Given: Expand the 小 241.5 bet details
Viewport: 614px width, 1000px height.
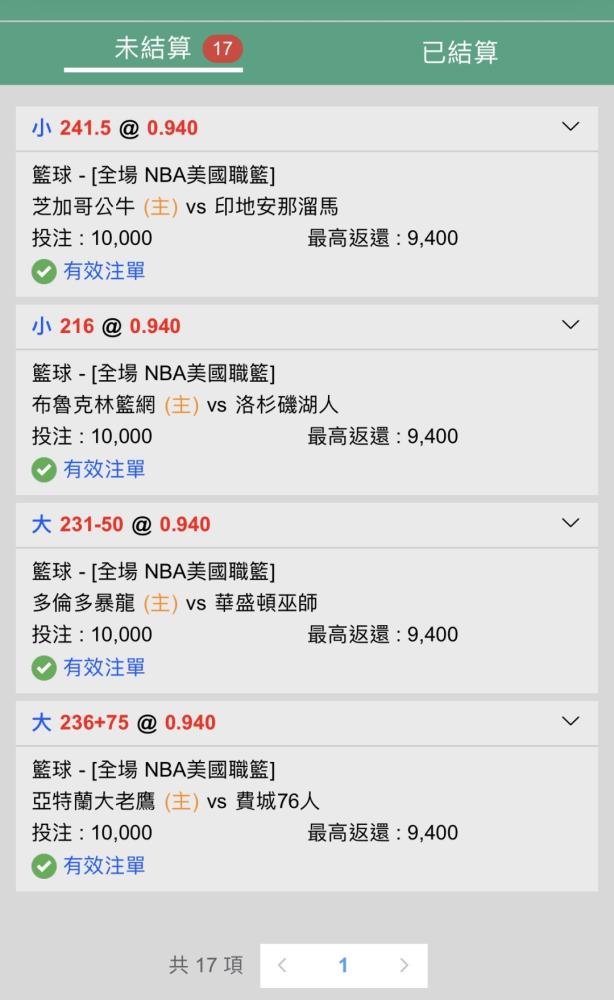Looking at the screenshot, I should (x=571, y=126).
